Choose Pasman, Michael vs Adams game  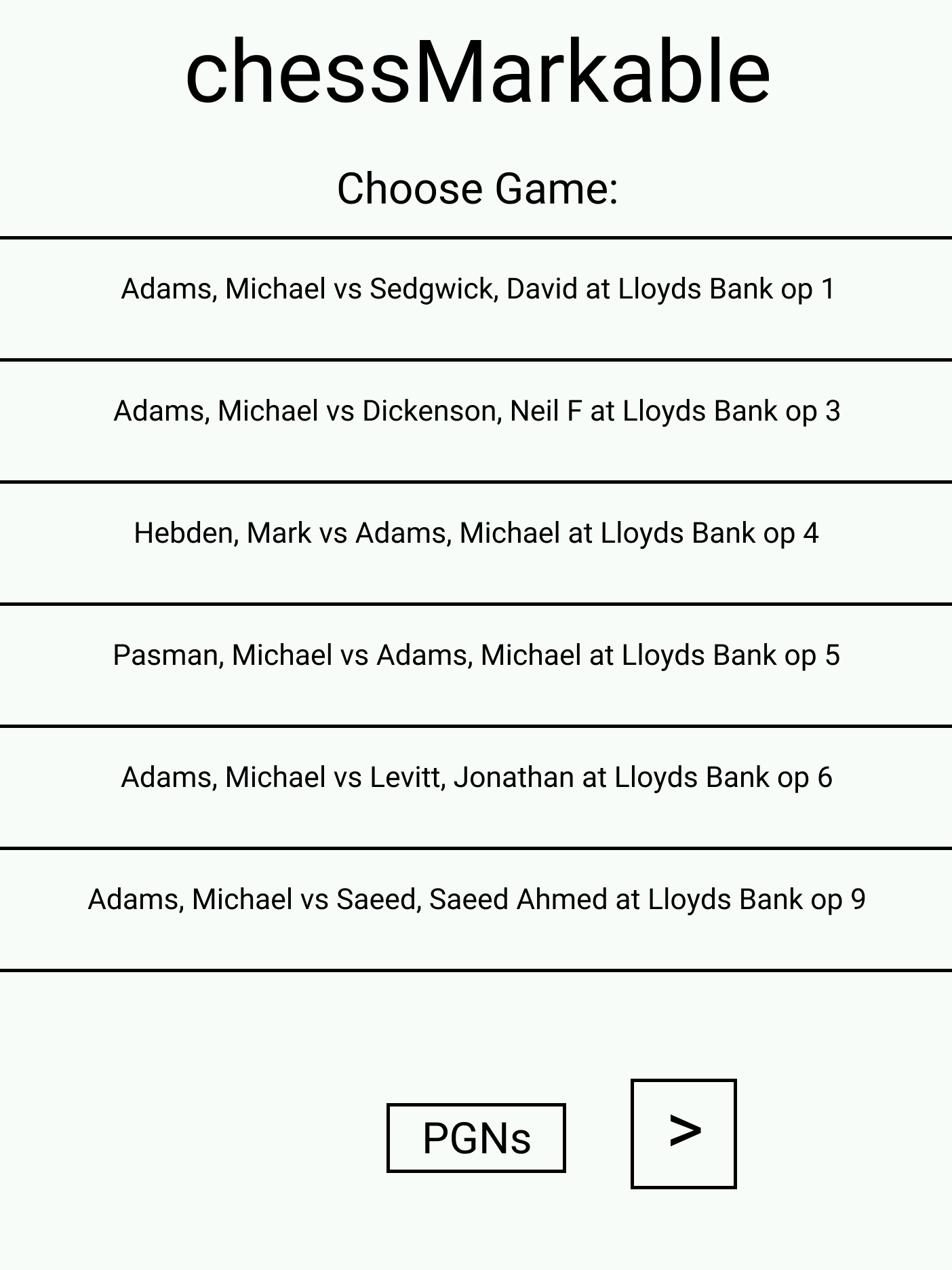pyautogui.click(x=476, y=665)
